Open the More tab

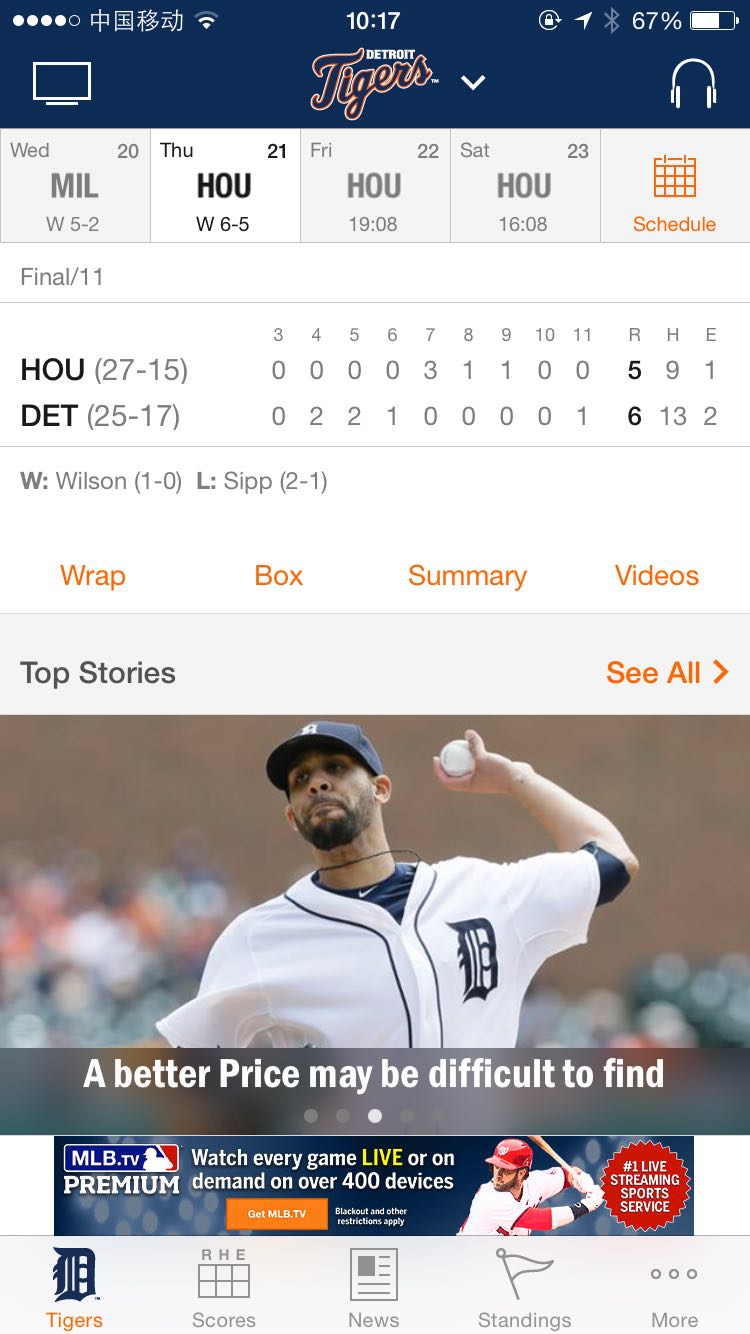coord(674,1288)
